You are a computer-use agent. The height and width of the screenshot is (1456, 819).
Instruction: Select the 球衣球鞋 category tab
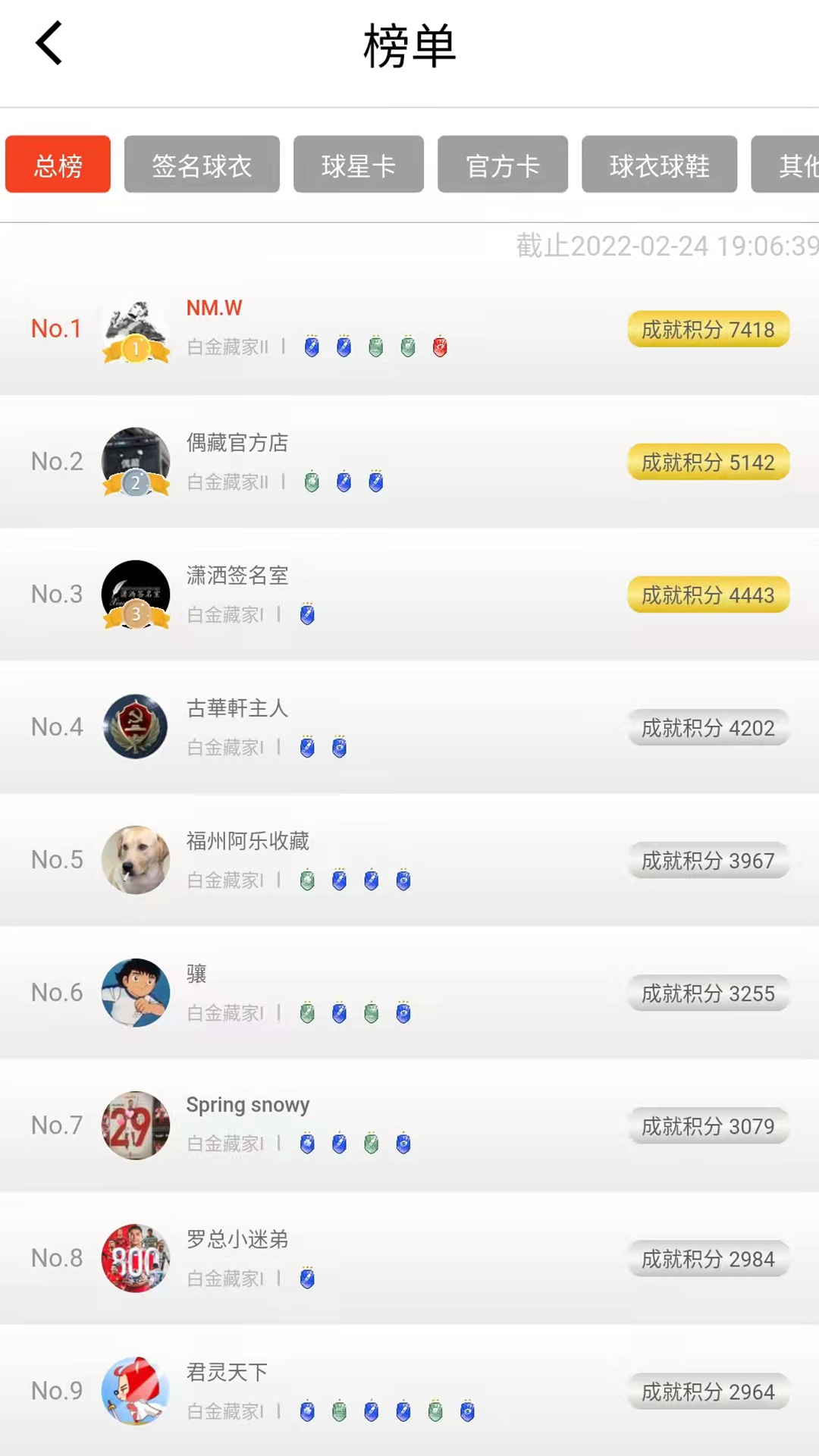point(658,164)
